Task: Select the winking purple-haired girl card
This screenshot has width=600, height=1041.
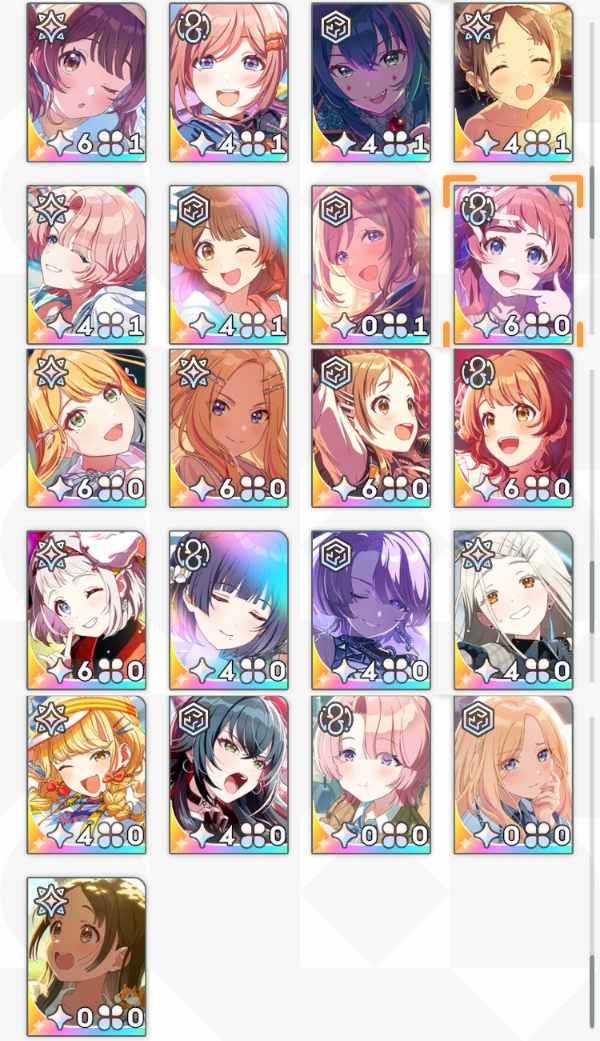Action: point(86,82)
